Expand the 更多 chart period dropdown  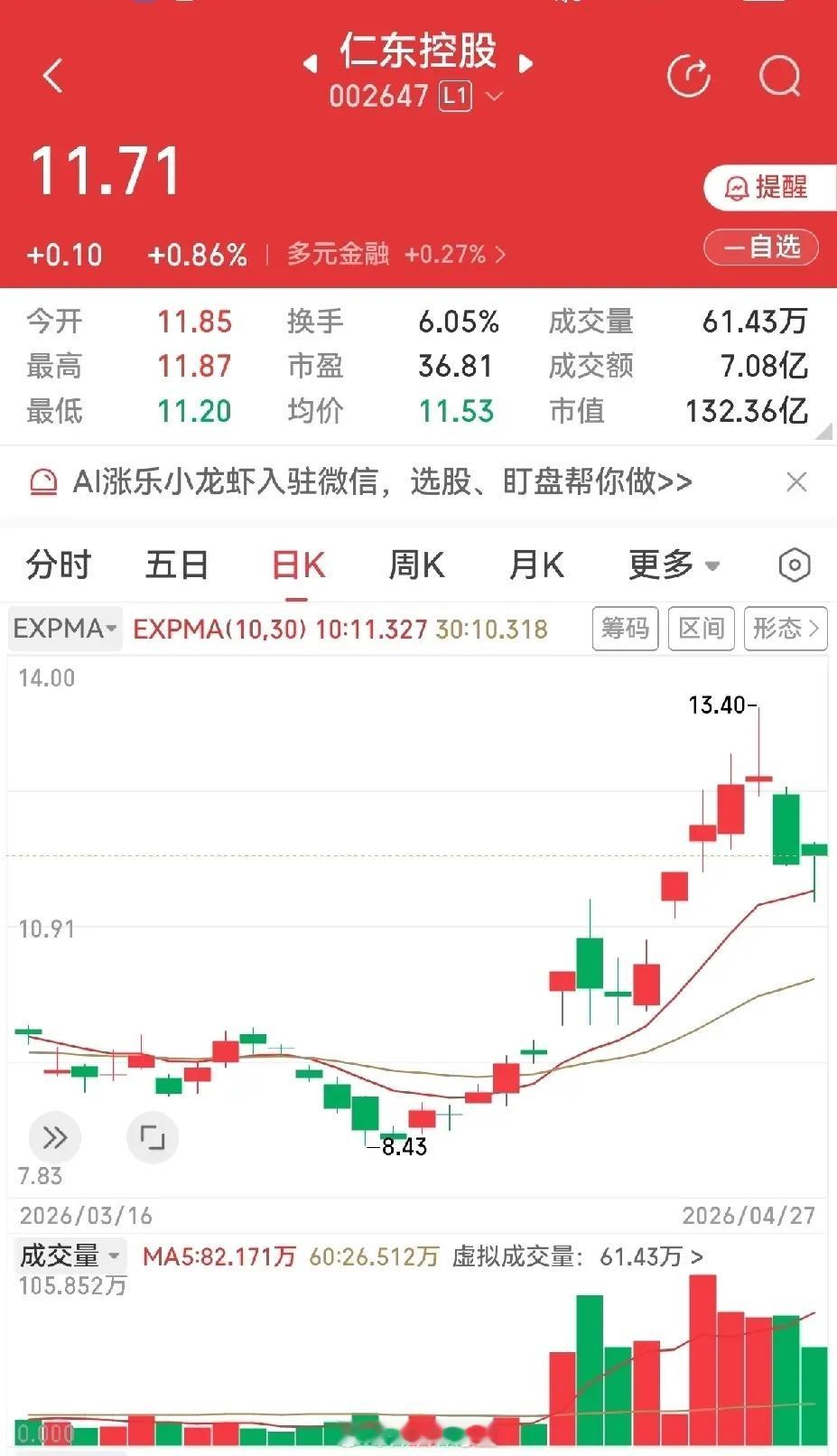[674, 565]
